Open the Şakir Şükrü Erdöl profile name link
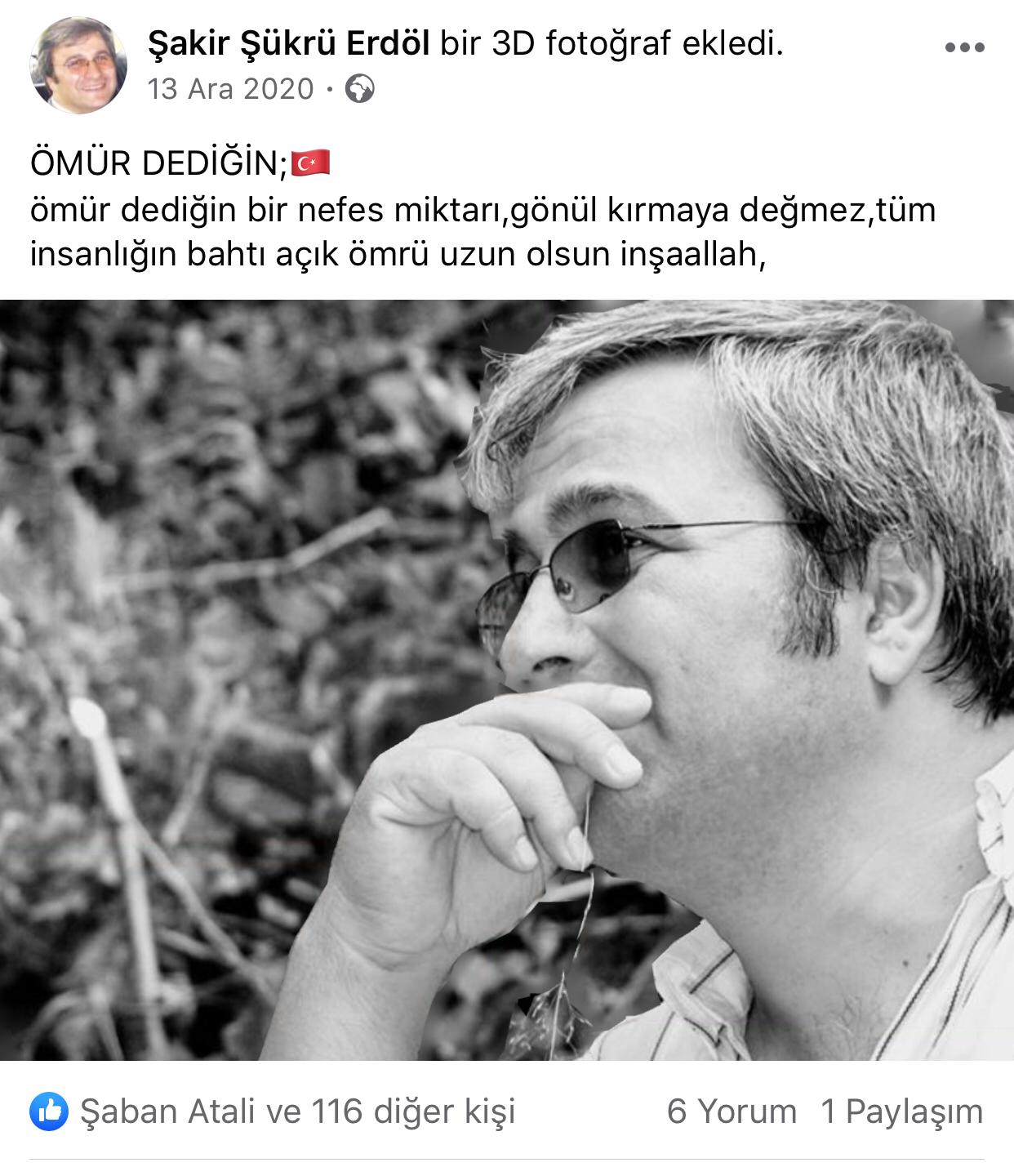1014x1176 pixels. (x=288, y=43)
